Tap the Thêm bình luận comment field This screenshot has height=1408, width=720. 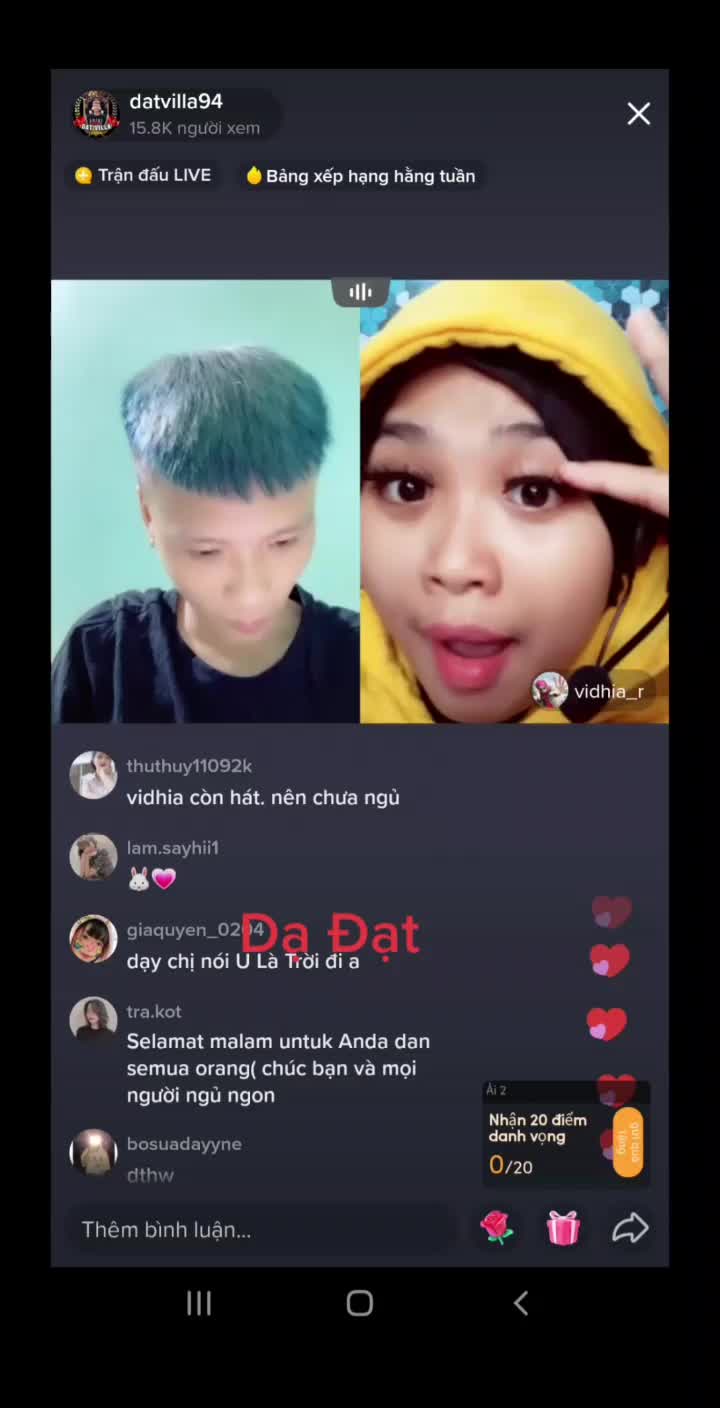click(260, 1229)
